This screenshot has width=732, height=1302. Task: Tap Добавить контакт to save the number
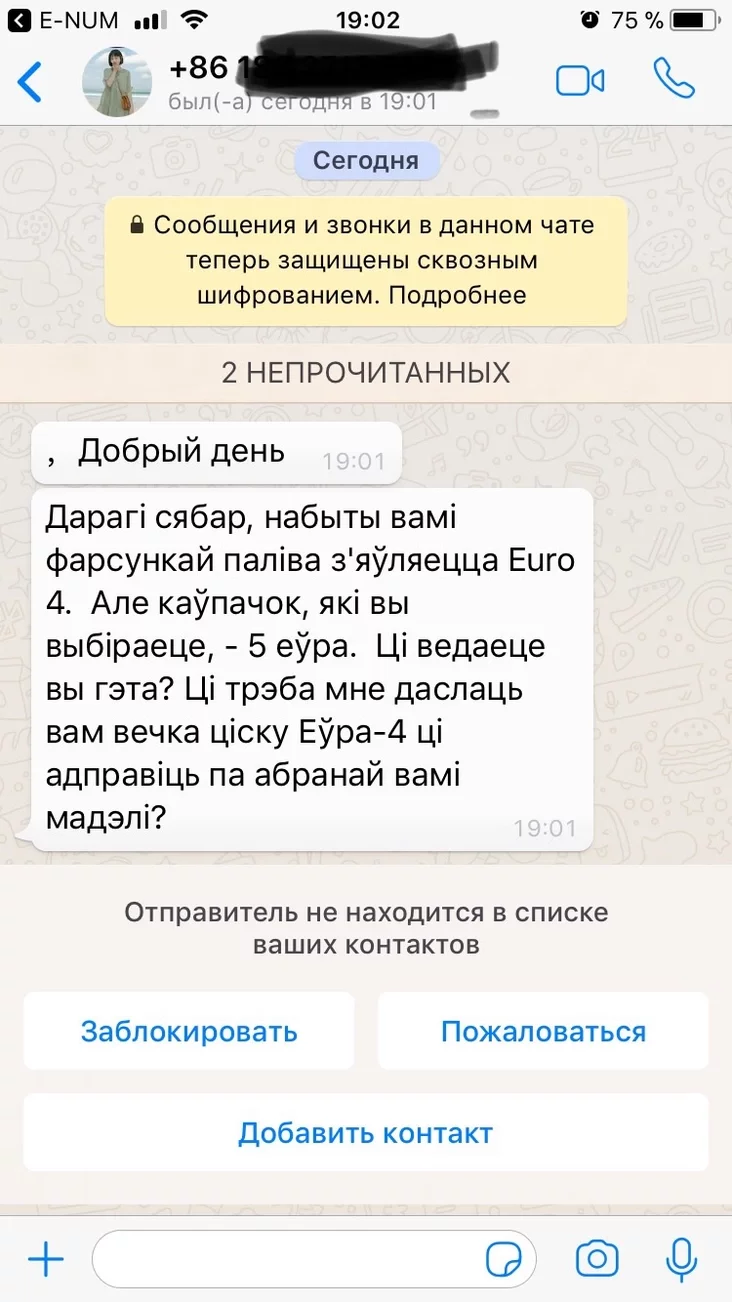(x=366, y=1133)
